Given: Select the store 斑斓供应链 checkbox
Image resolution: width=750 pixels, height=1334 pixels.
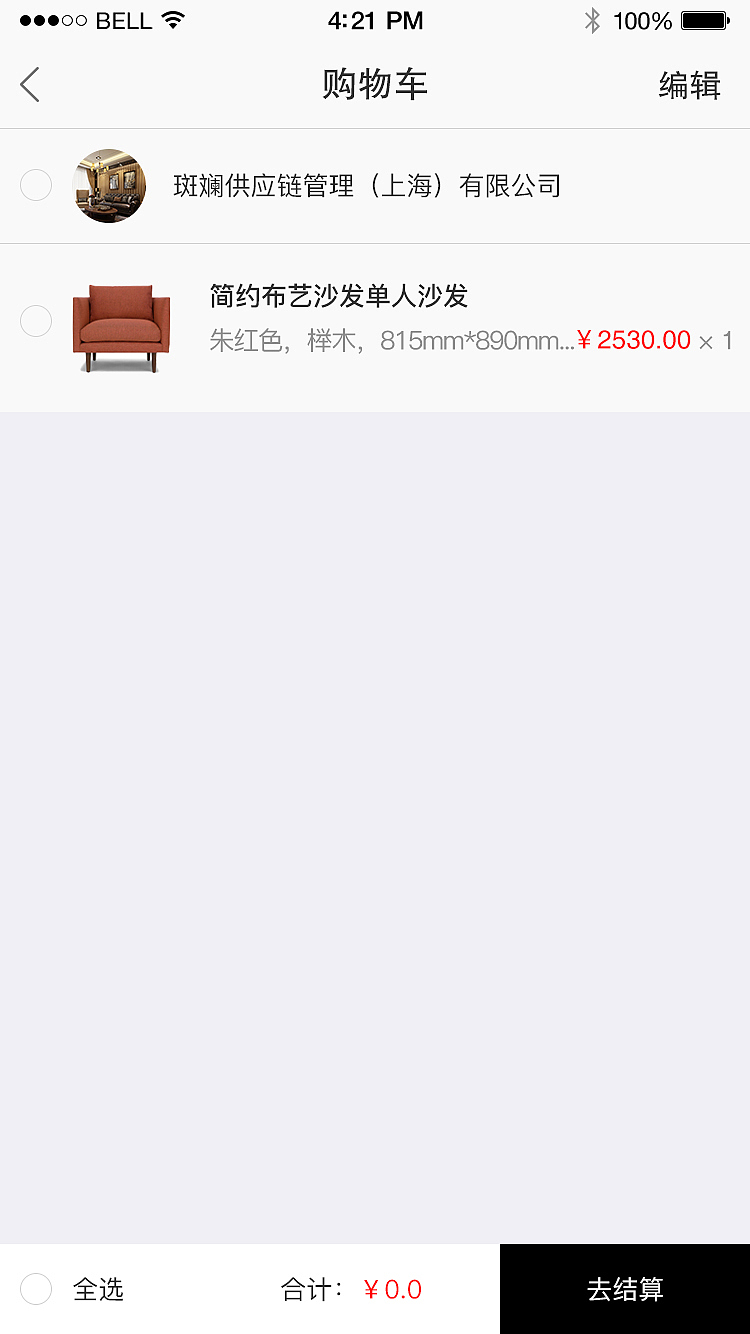Looking at the screenshot, I should click(x=36, y=185).
